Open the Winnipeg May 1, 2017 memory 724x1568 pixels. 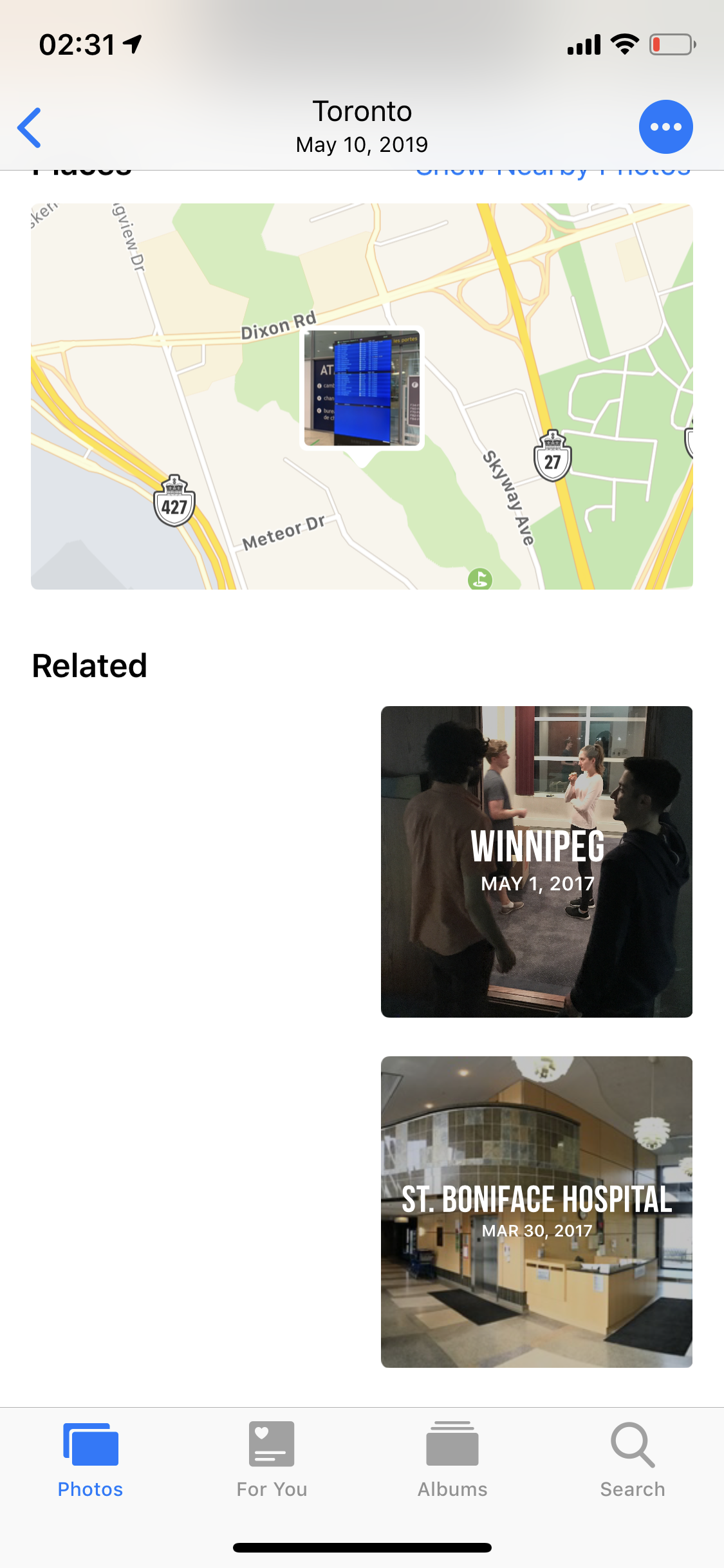coord(537,861)
